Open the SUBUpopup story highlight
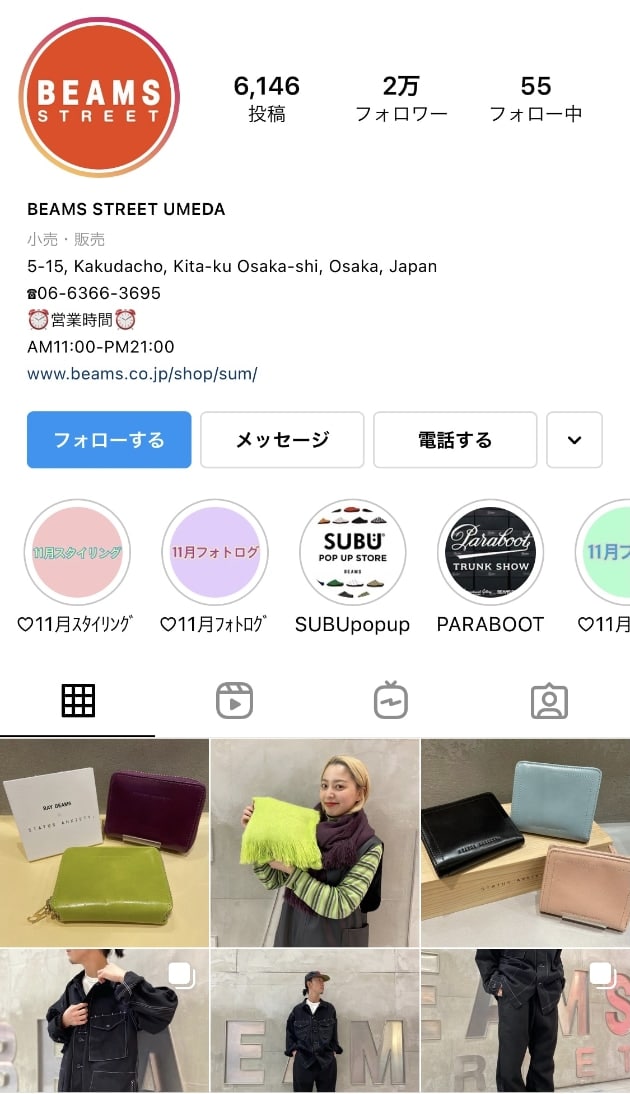The image size is (630, 1094). point(352,552)
